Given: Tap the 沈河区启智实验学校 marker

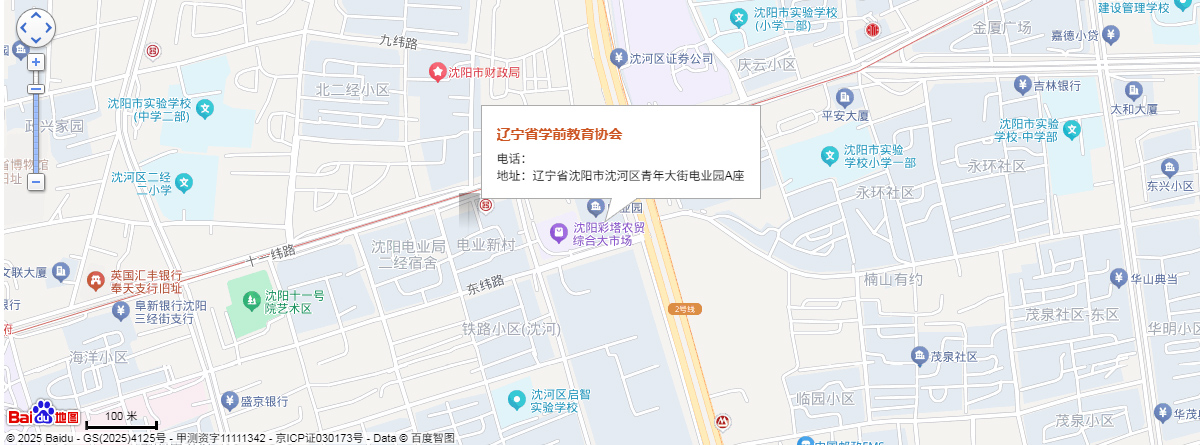Looking at the screenshot, I should click(x=516, y=400).
